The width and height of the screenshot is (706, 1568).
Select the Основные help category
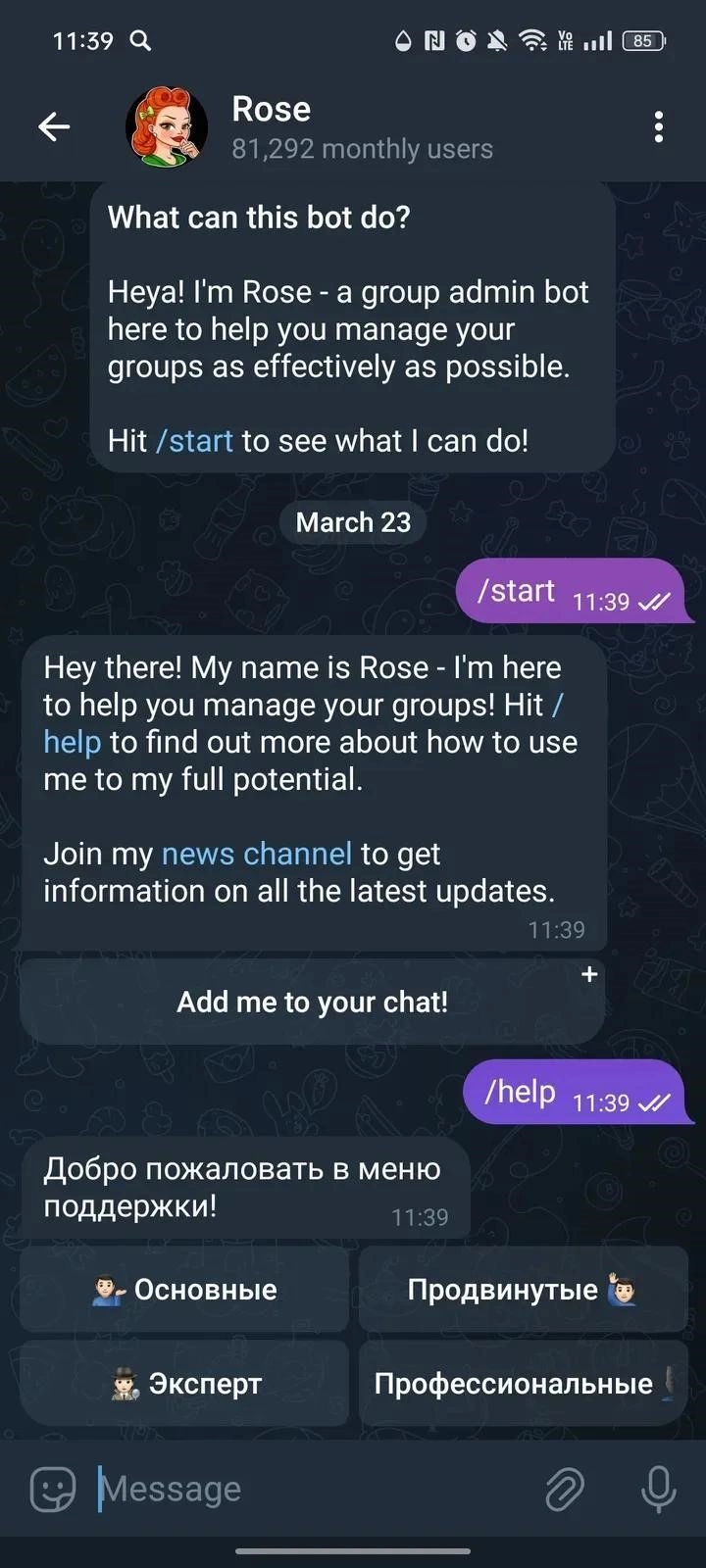click(184, 1290)
